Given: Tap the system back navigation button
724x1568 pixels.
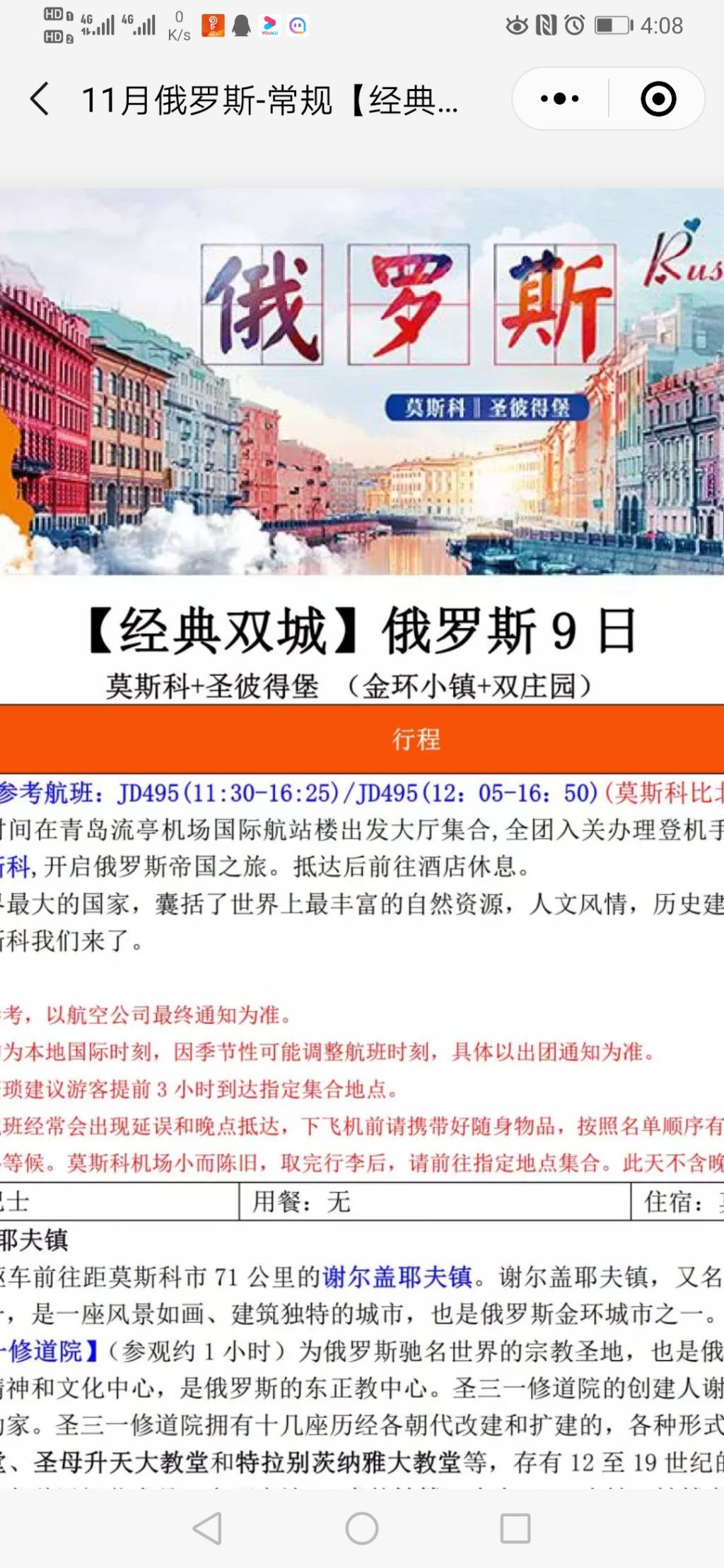Looking at the screenshot, I should 208,1528.
